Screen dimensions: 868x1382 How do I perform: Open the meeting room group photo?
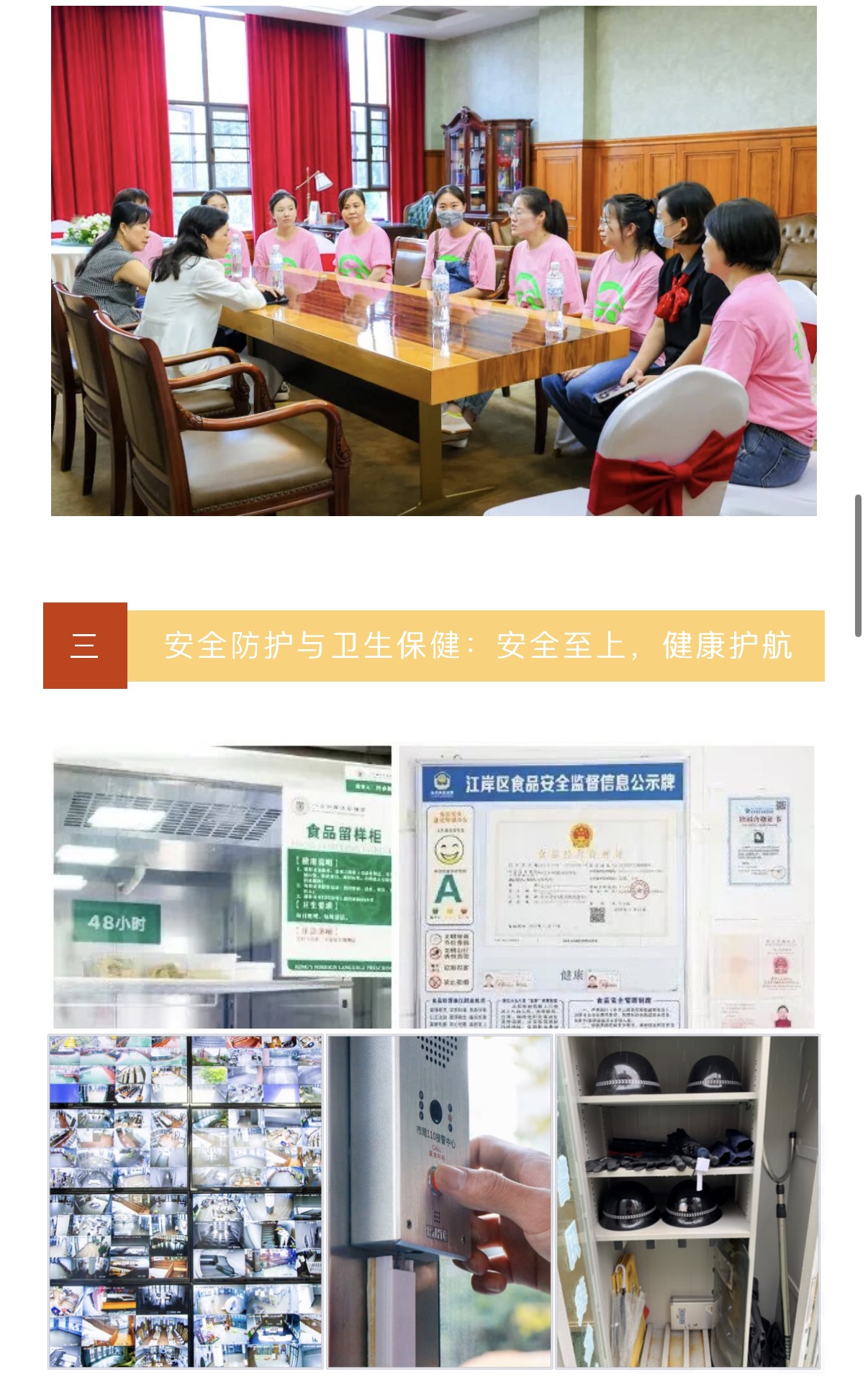click(x=433, y=261)
